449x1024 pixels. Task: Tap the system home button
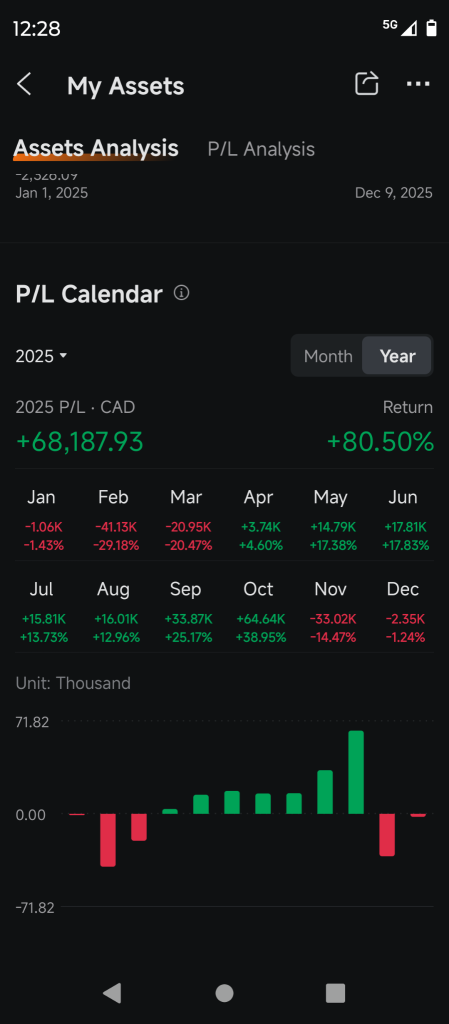tap(224, 993)
